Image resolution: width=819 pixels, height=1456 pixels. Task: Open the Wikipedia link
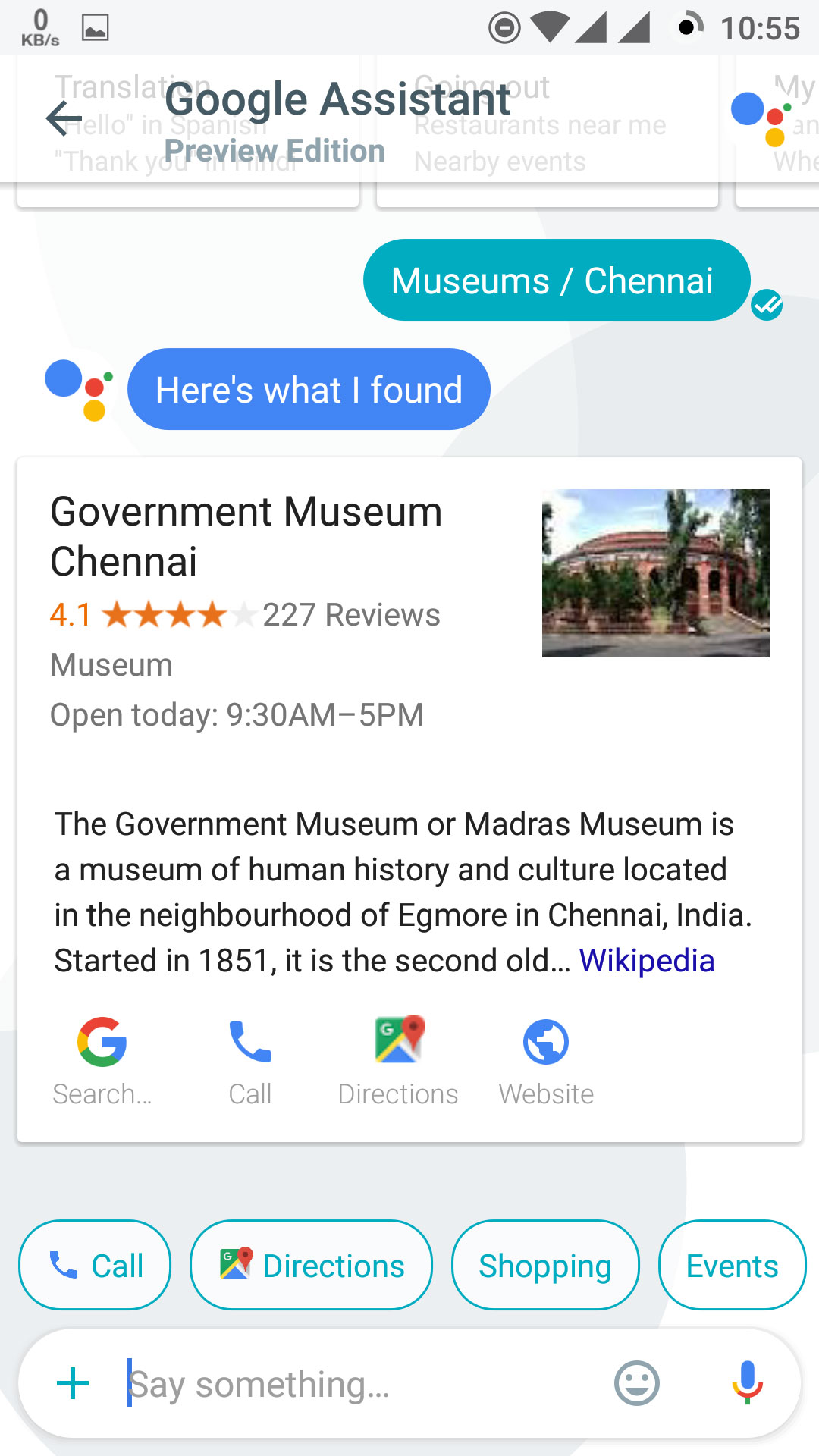(x=646, y=961)
